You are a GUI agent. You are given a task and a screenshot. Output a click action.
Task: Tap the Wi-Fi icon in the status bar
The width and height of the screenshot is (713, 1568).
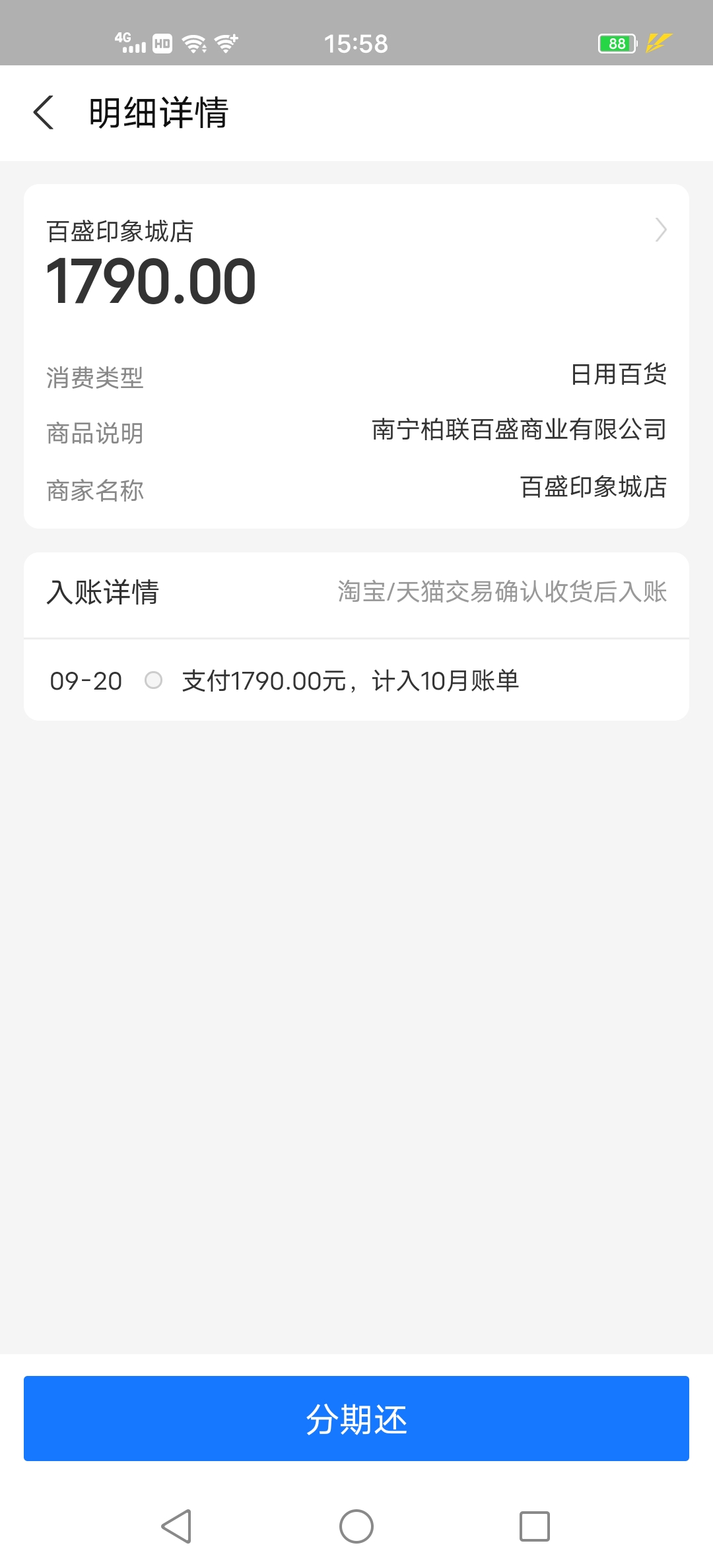[x=194, y=44]
